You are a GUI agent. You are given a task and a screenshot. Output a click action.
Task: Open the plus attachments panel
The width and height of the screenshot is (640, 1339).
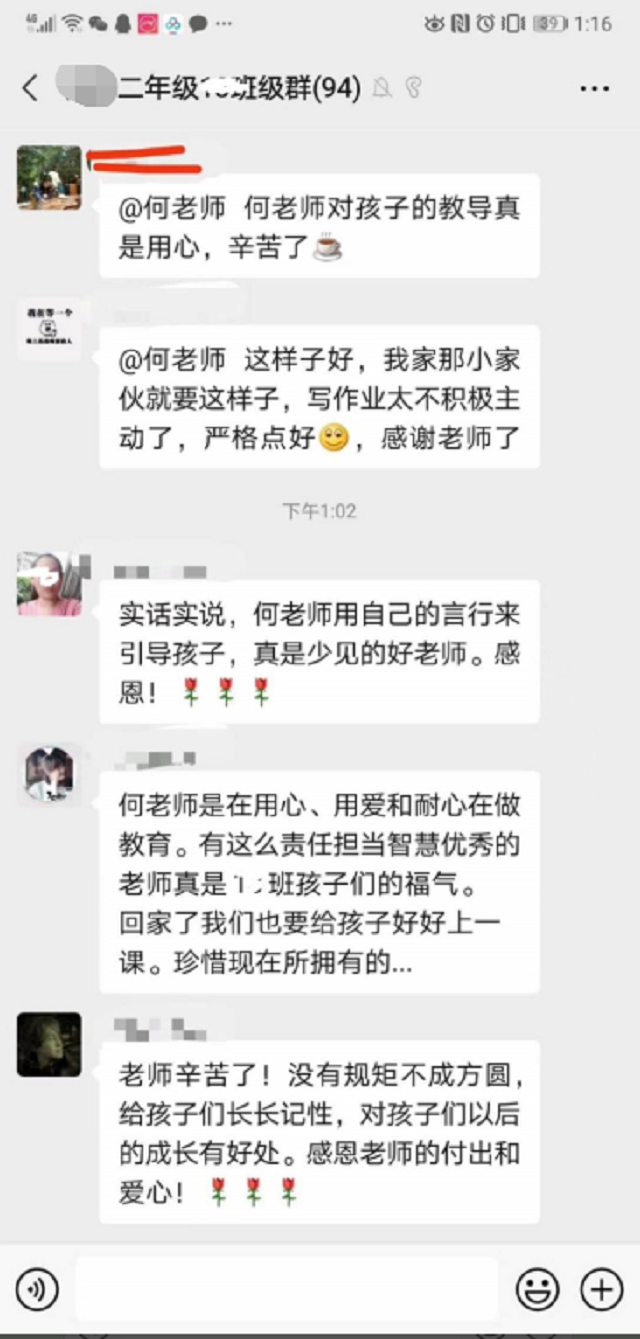tap(601, 1290)
